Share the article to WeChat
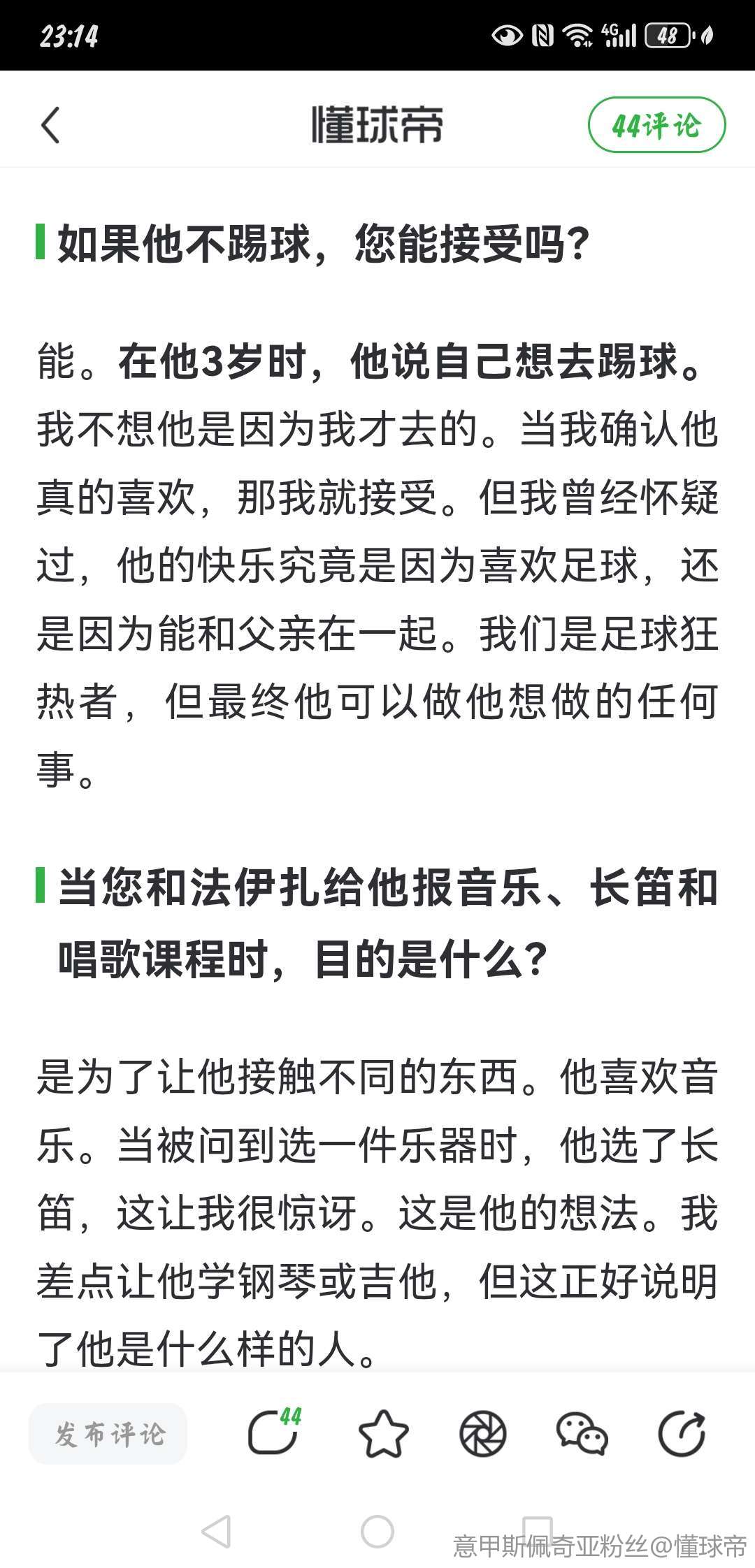 582,1434
